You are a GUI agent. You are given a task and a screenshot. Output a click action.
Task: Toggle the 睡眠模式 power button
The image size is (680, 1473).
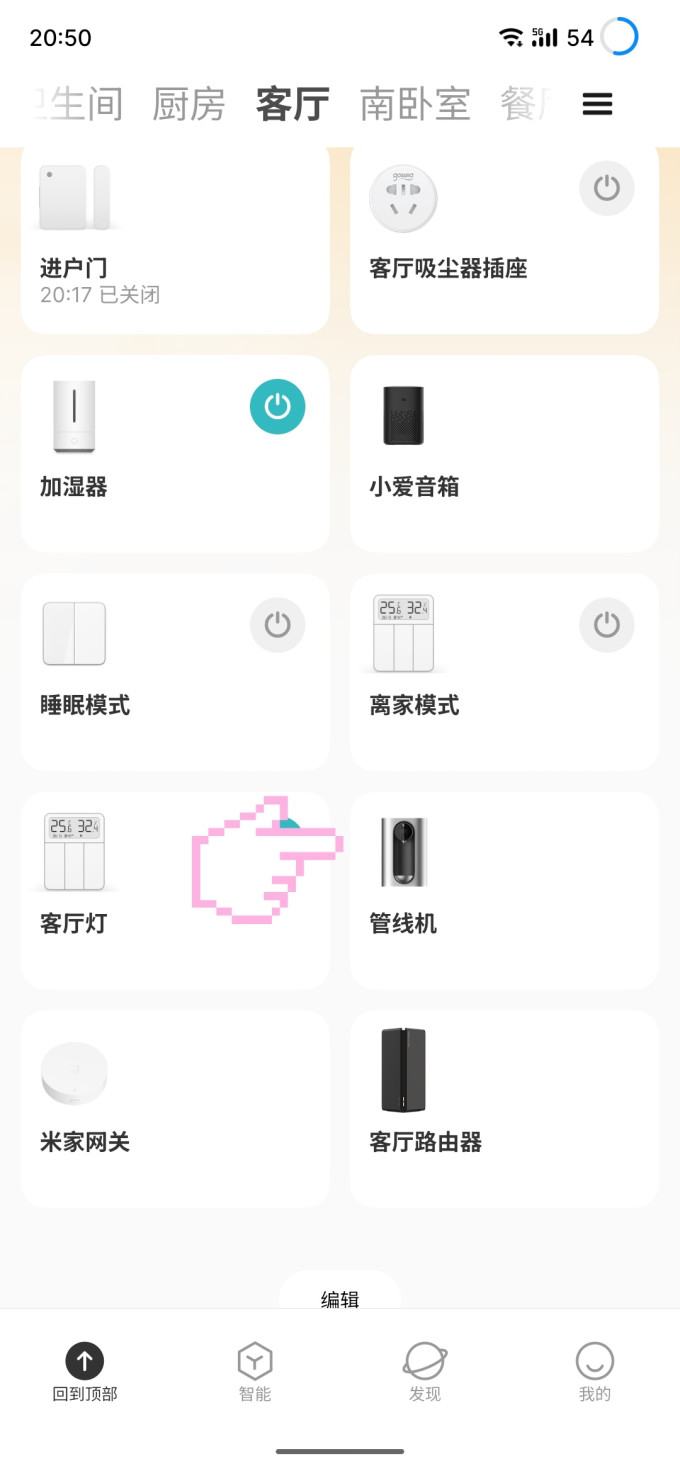(277, 625)
